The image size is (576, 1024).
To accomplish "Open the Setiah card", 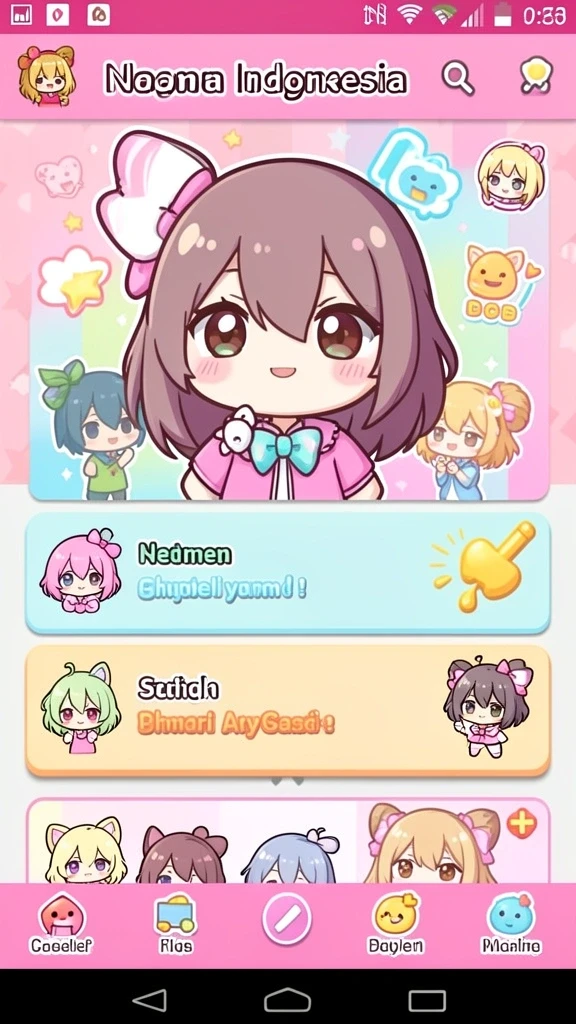I will point(288,710).
